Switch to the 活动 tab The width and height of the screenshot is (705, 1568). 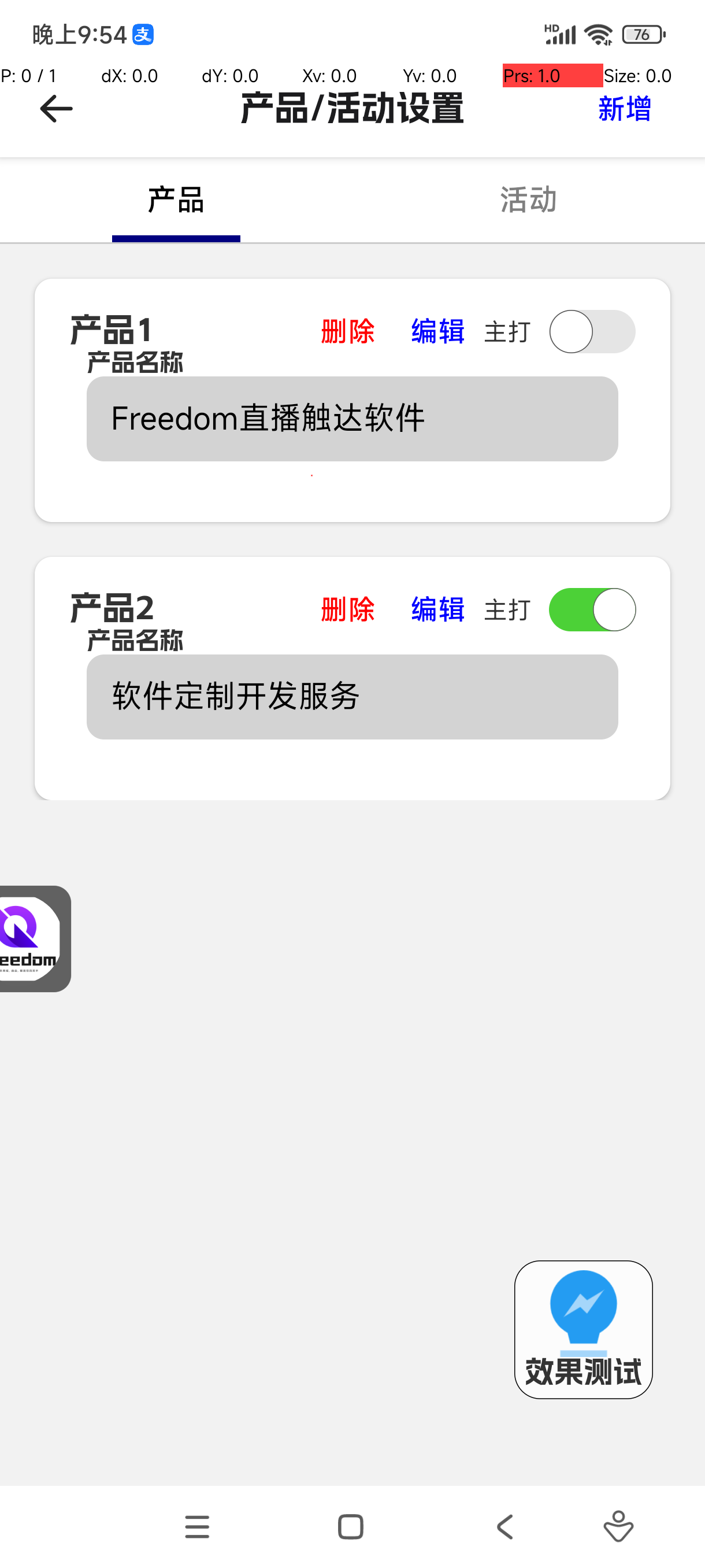(528, 199)
